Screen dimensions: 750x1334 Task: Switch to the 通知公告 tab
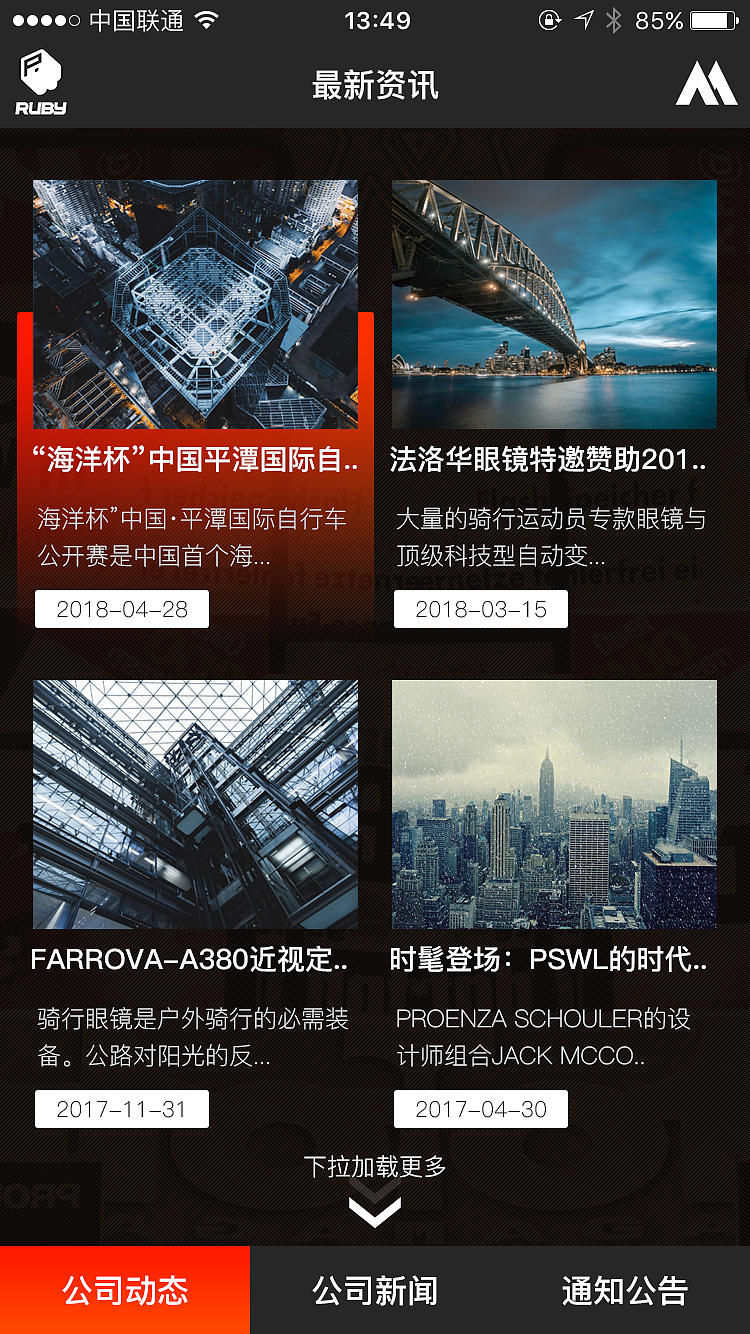(623, 1290)
